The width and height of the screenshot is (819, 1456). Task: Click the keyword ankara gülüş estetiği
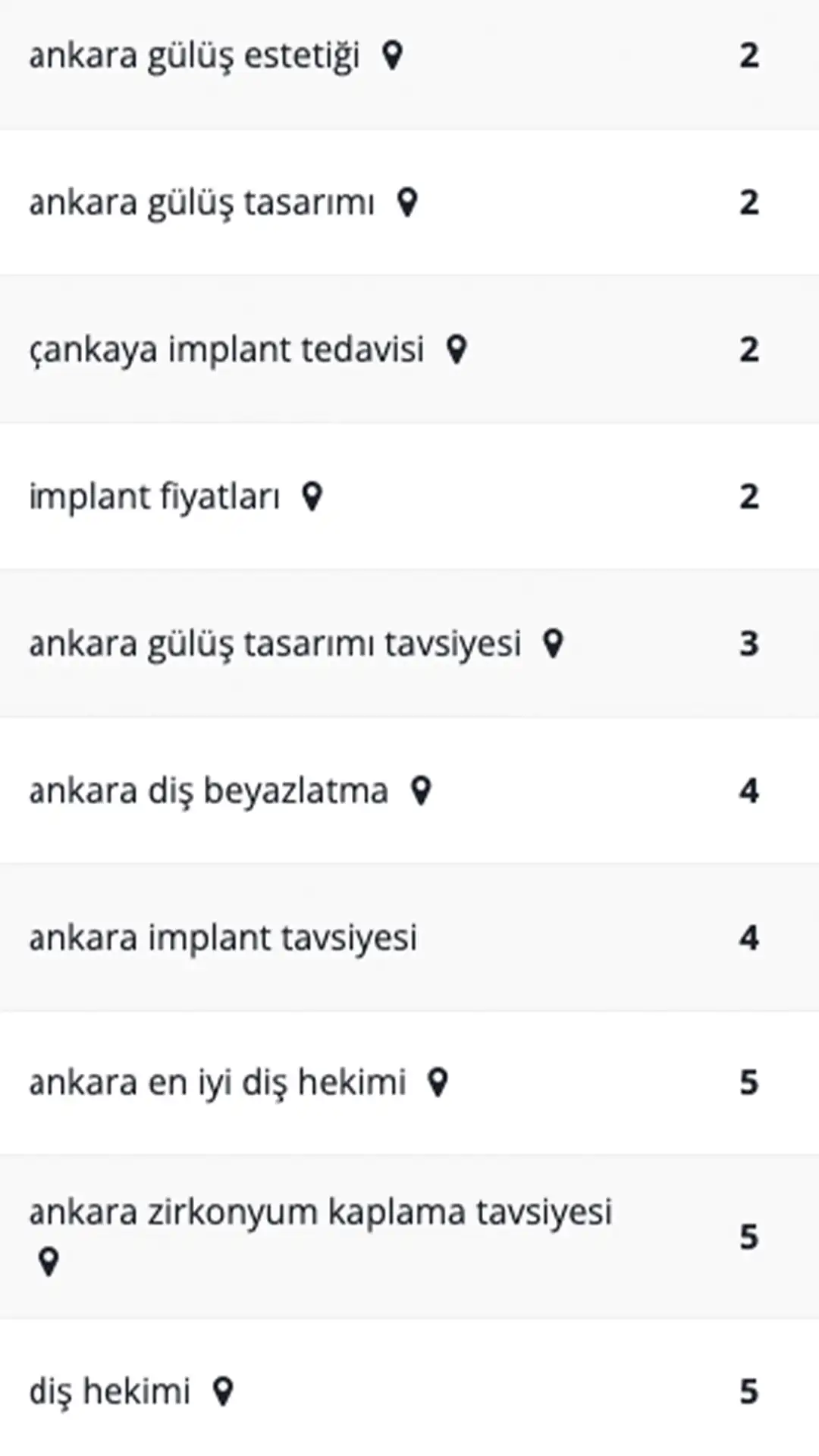click(196, 55)
